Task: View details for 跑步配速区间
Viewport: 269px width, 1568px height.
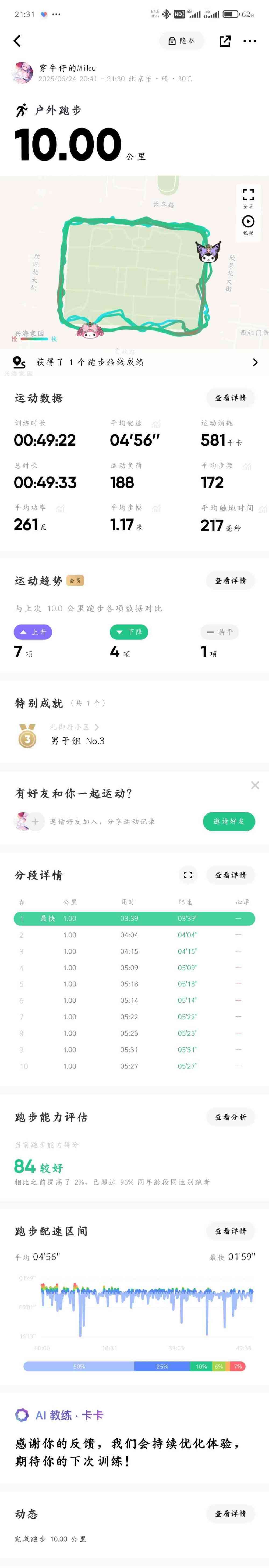Action: (x=230, y=1231)
